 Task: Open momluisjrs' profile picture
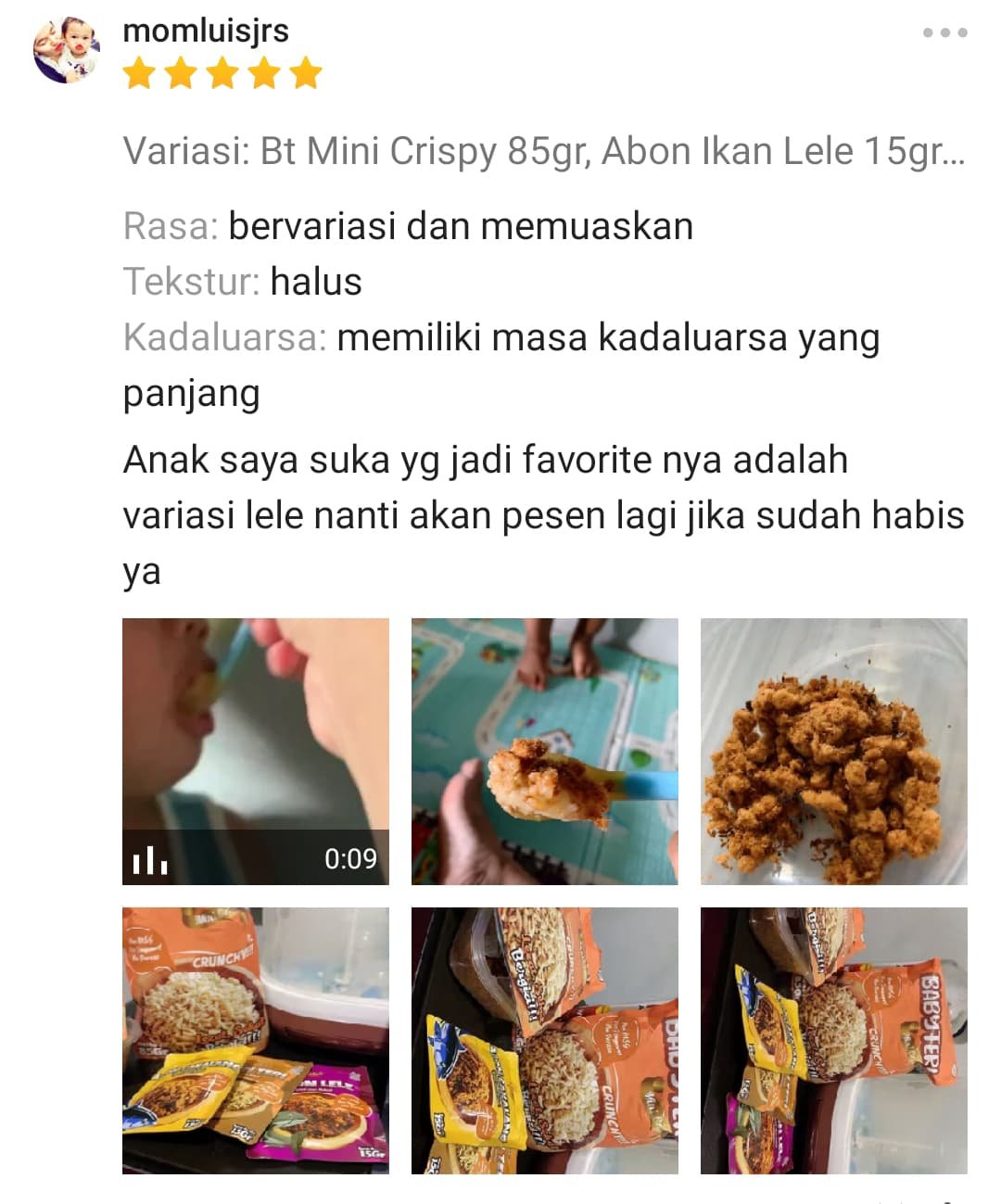point(66,50)
